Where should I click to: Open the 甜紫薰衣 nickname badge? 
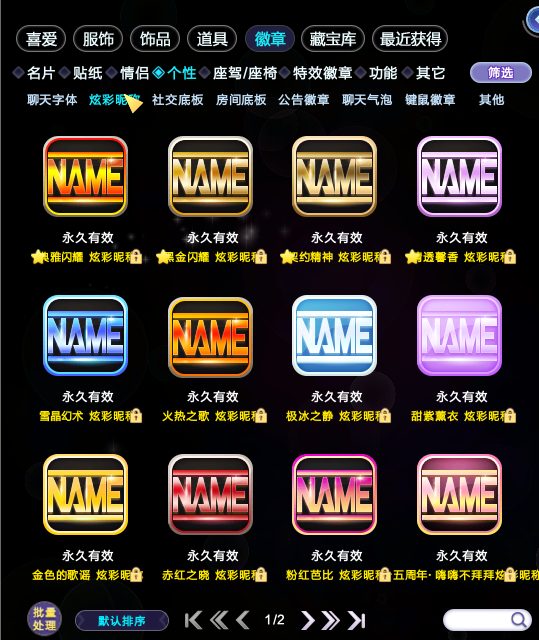pyautogui.click(x=459, y=336)
